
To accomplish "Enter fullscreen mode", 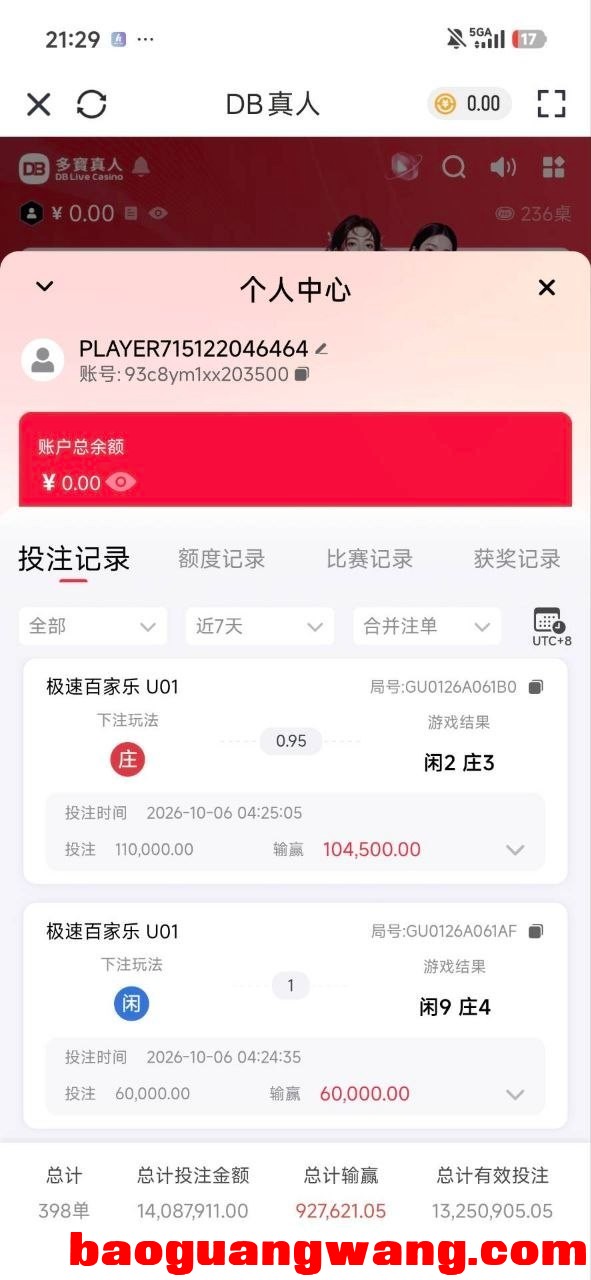I will [551, 104].
